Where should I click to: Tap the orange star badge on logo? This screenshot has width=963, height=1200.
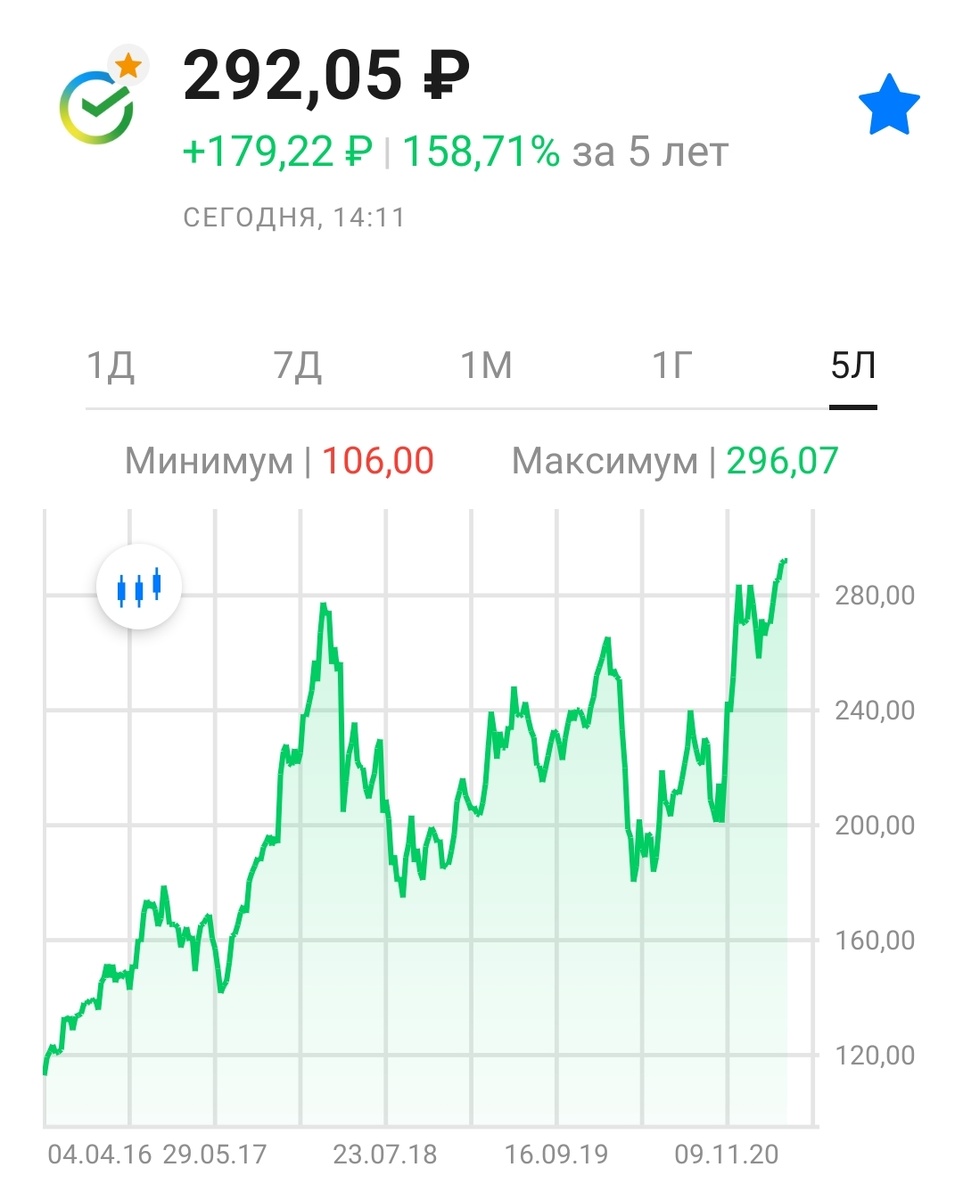(127, 63)
